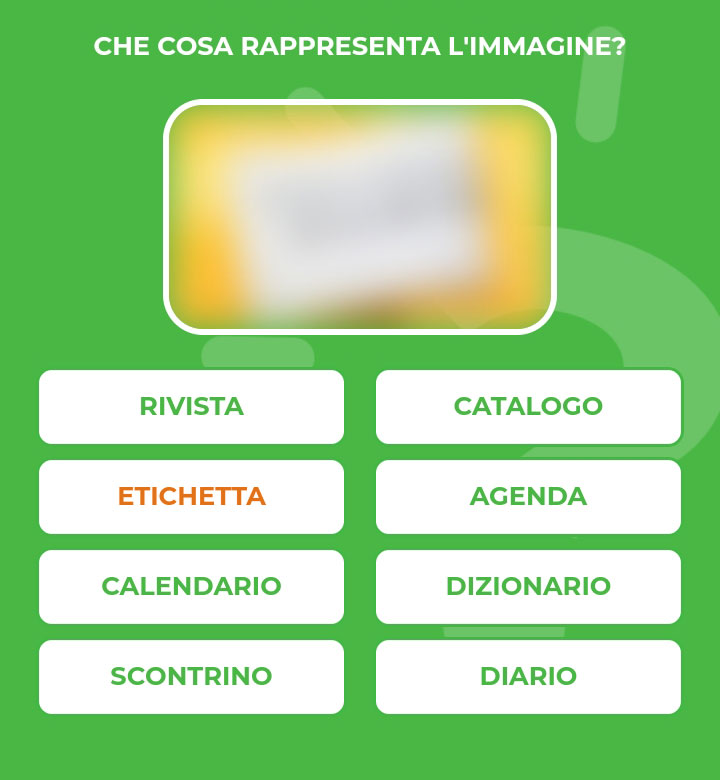Image resolution: width=720 pixels, height=780 pixels.
Task: Select AGENDA from the answer choices
Action: click(528, 497)
